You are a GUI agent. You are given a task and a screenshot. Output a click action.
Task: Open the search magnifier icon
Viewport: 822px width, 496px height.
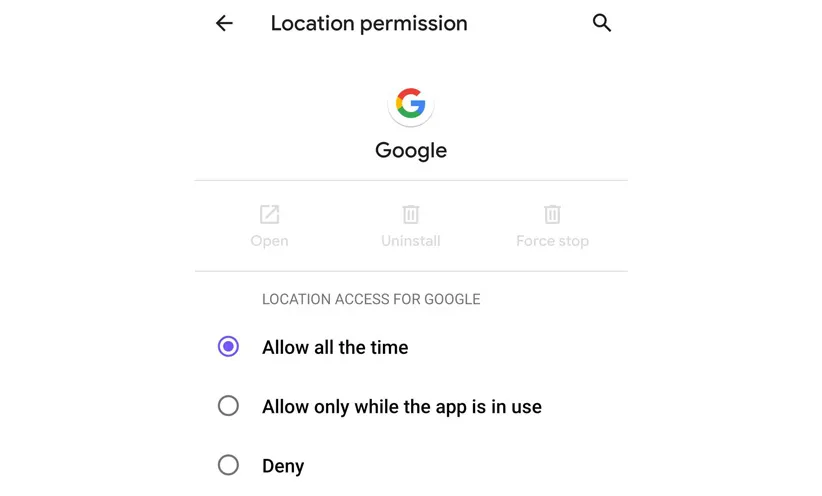[601, 23]
